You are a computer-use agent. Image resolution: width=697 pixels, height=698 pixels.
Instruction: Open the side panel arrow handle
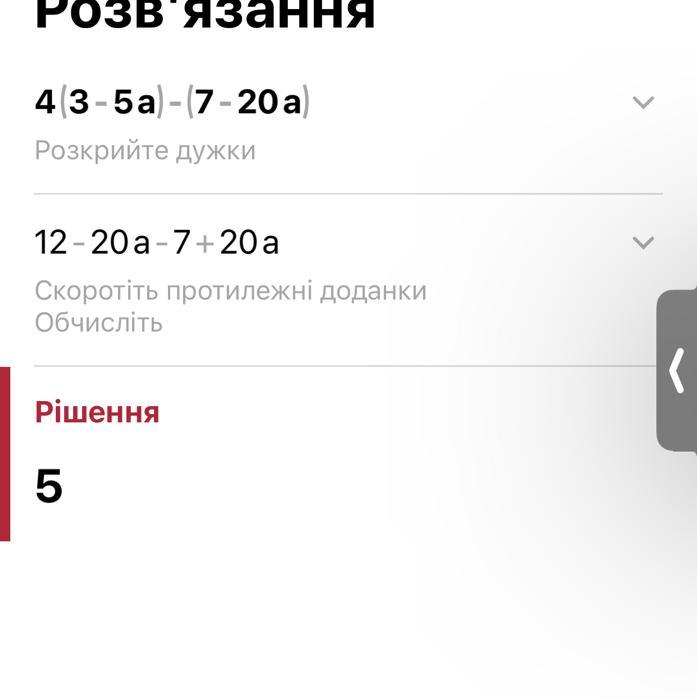pos(678,370)
